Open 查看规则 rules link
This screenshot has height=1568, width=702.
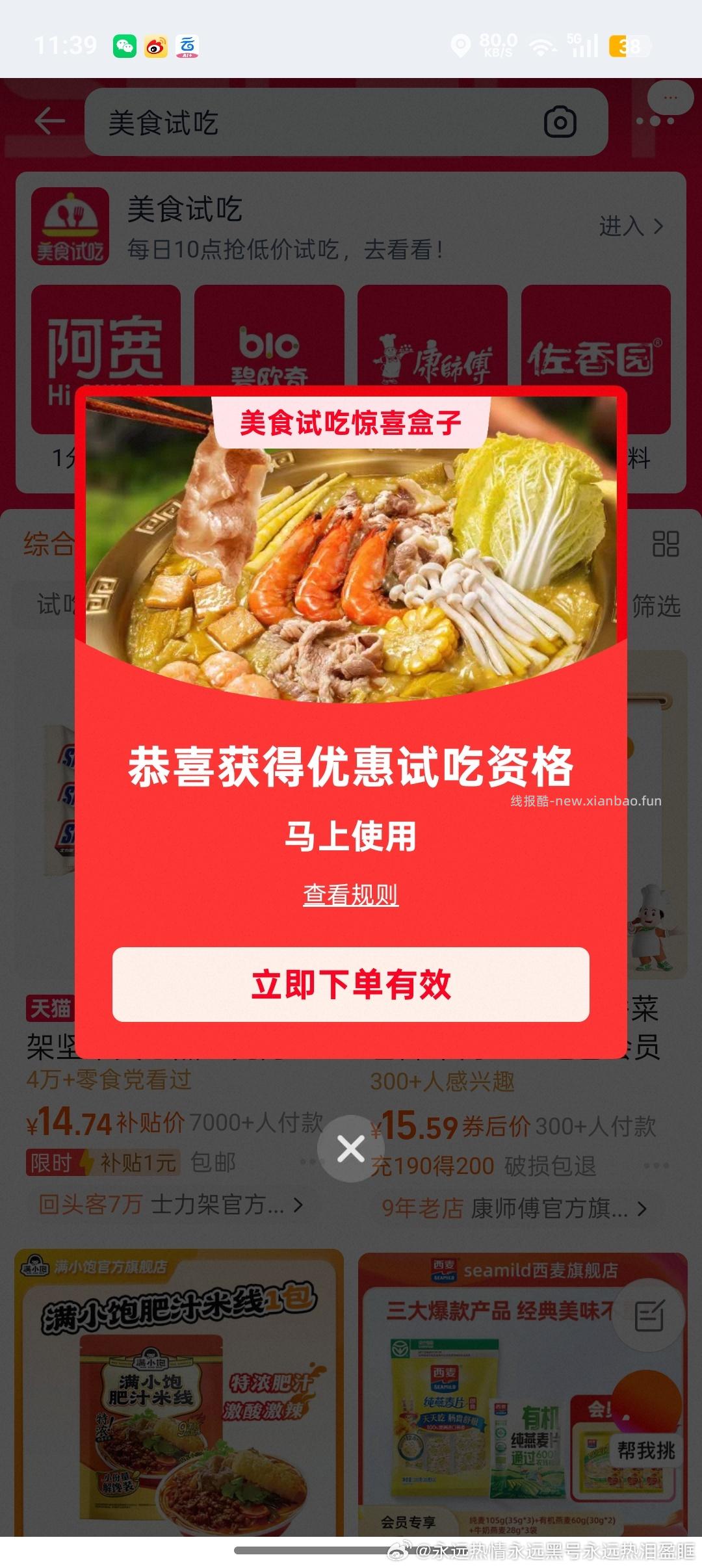click(350, 896)
